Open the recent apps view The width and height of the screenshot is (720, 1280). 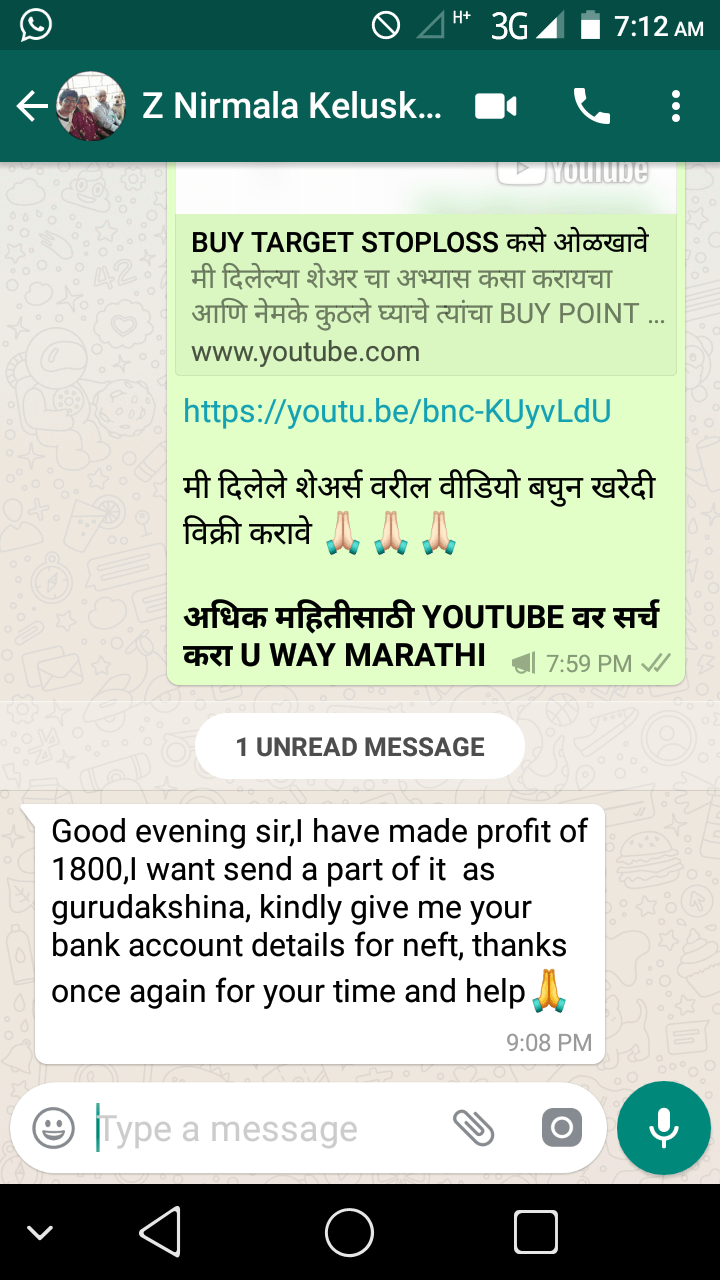coord(535,1232)
